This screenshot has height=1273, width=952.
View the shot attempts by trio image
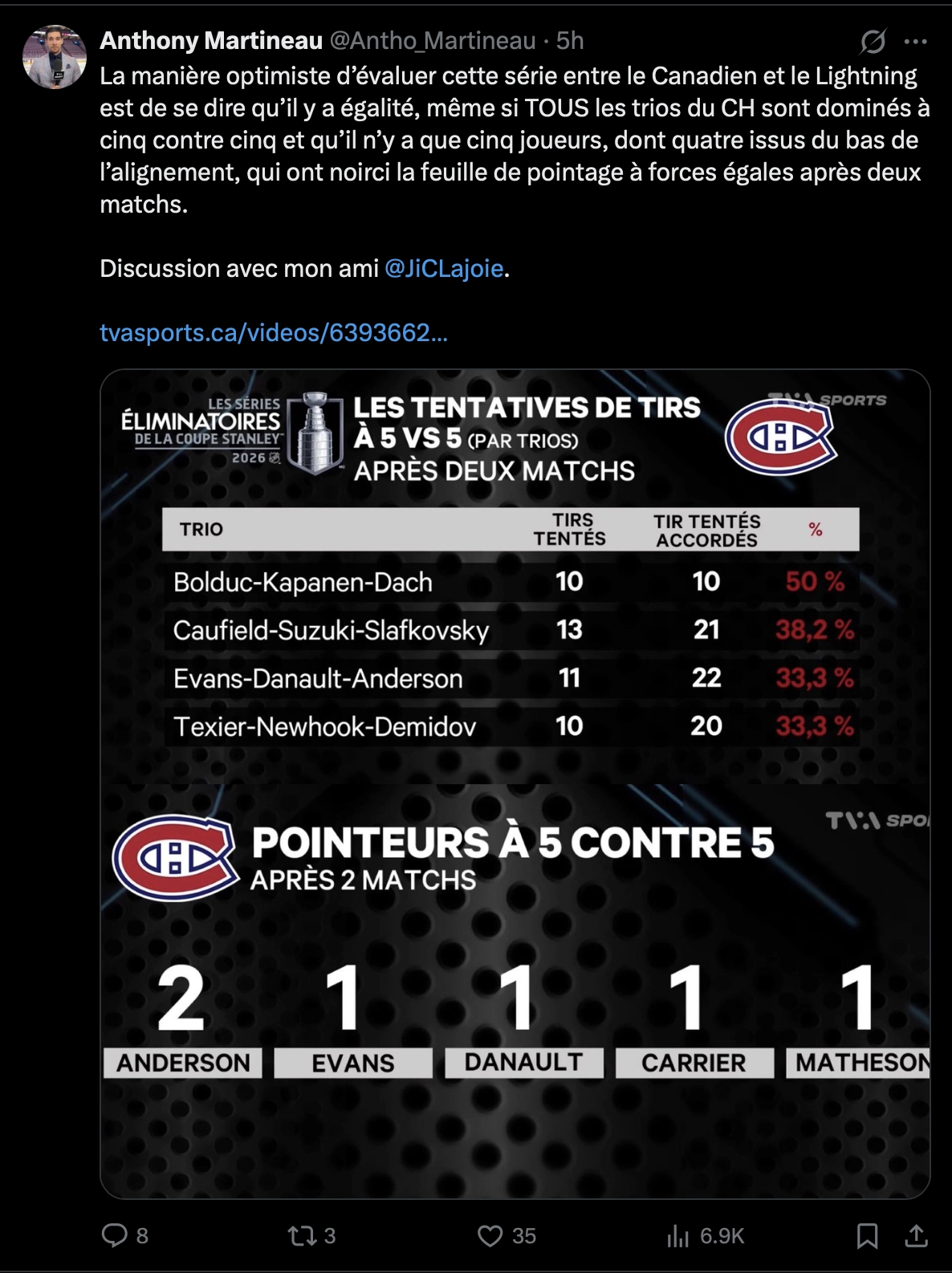coord(515,576)
